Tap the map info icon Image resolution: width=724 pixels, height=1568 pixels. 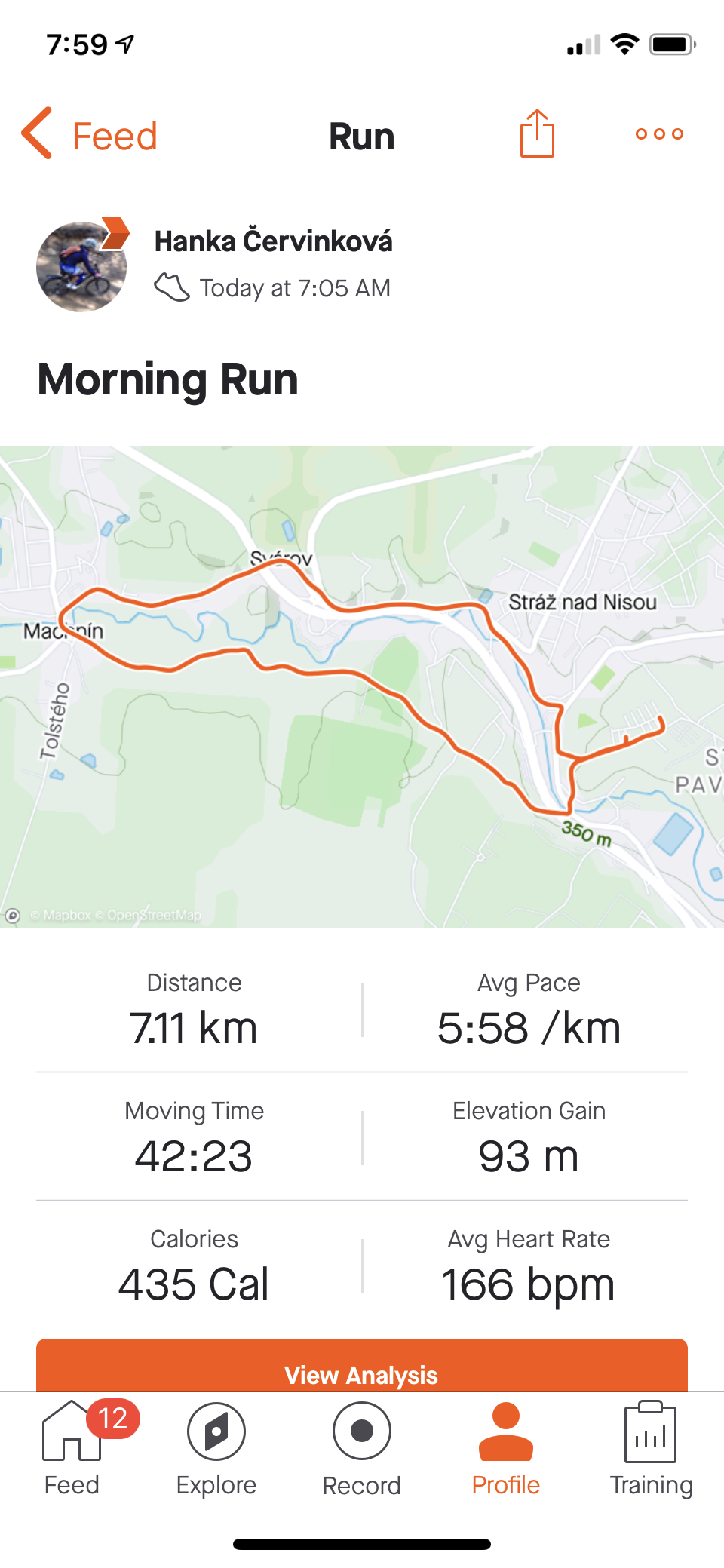pyautogui.click(x=13, y=916)
